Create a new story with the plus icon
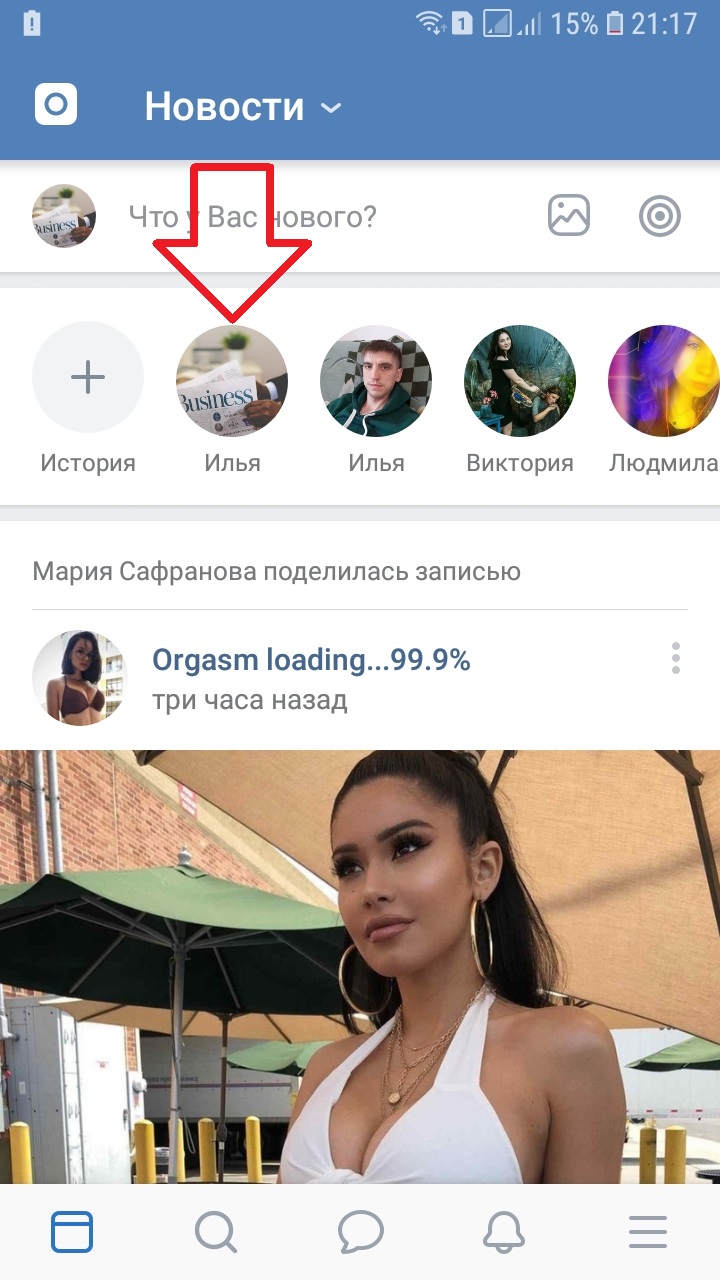 click(88, 378)
